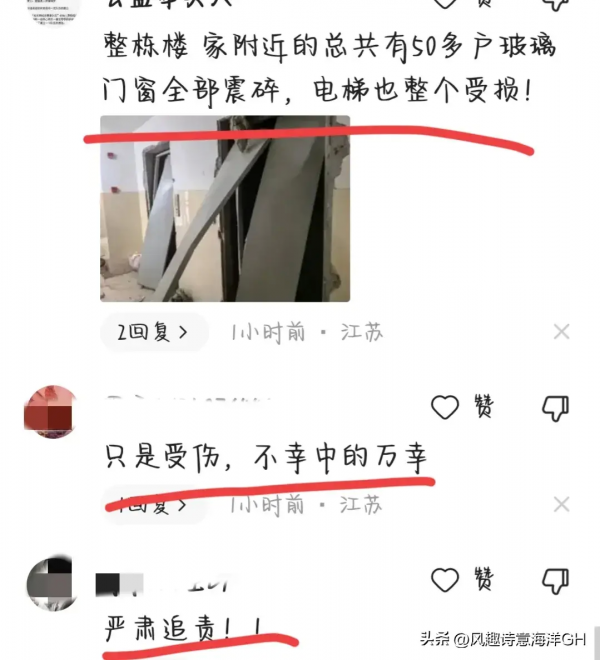Expand the 2回复 replies button
This screenshot has height=660, width=600.
coord(153,332)
